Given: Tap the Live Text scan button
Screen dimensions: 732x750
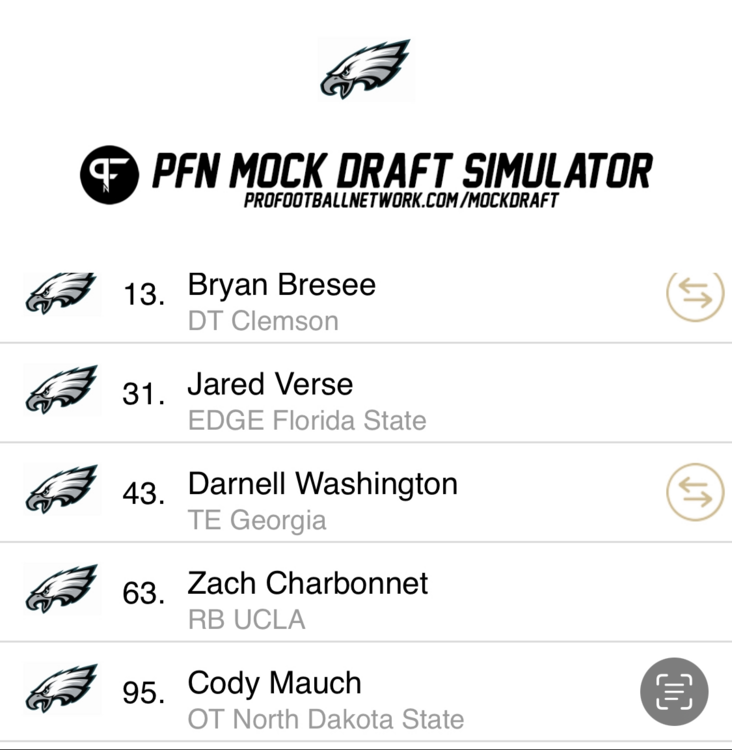Looking at the screenshot, I should click(674, 691).
